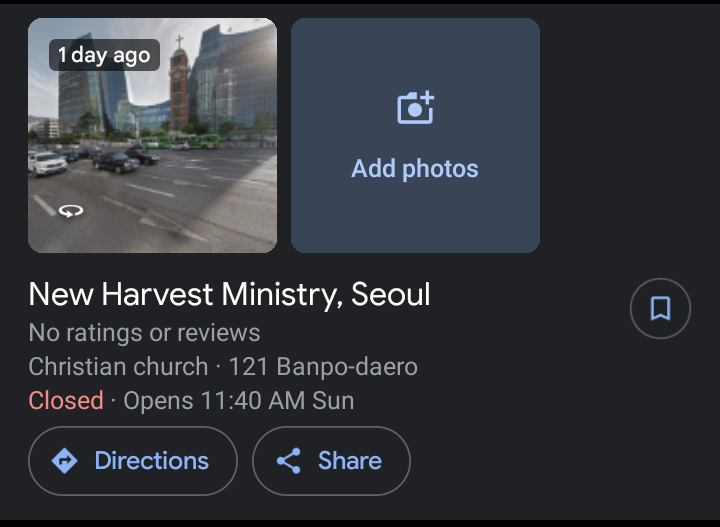720x527 pixels.
Task: Get directions to New Harvest Ministry
Action: [133, 461]
